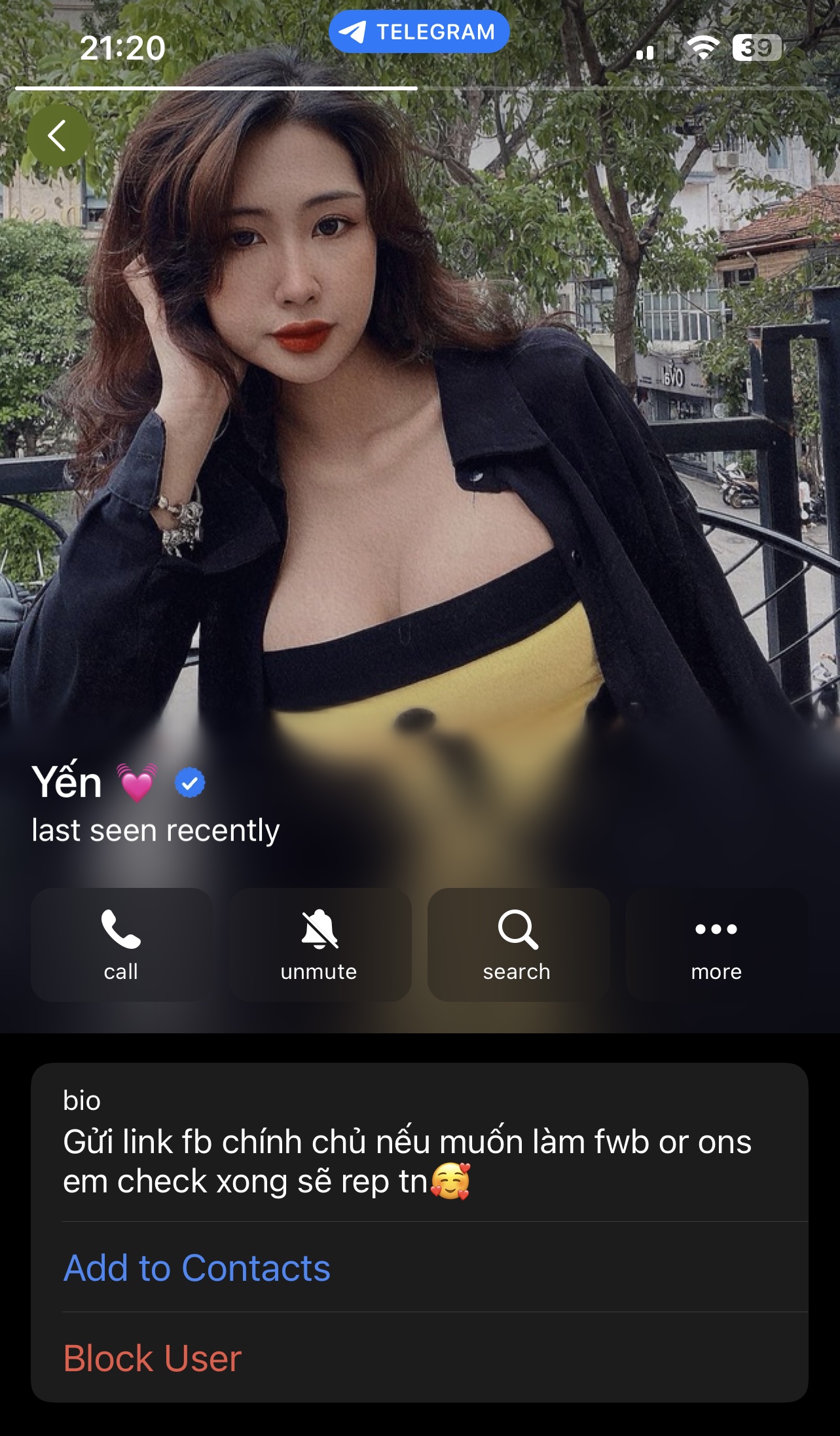Return to Telegram via the status pill
This screenshot has width=840, height=1436.
(x=418, y=31)
